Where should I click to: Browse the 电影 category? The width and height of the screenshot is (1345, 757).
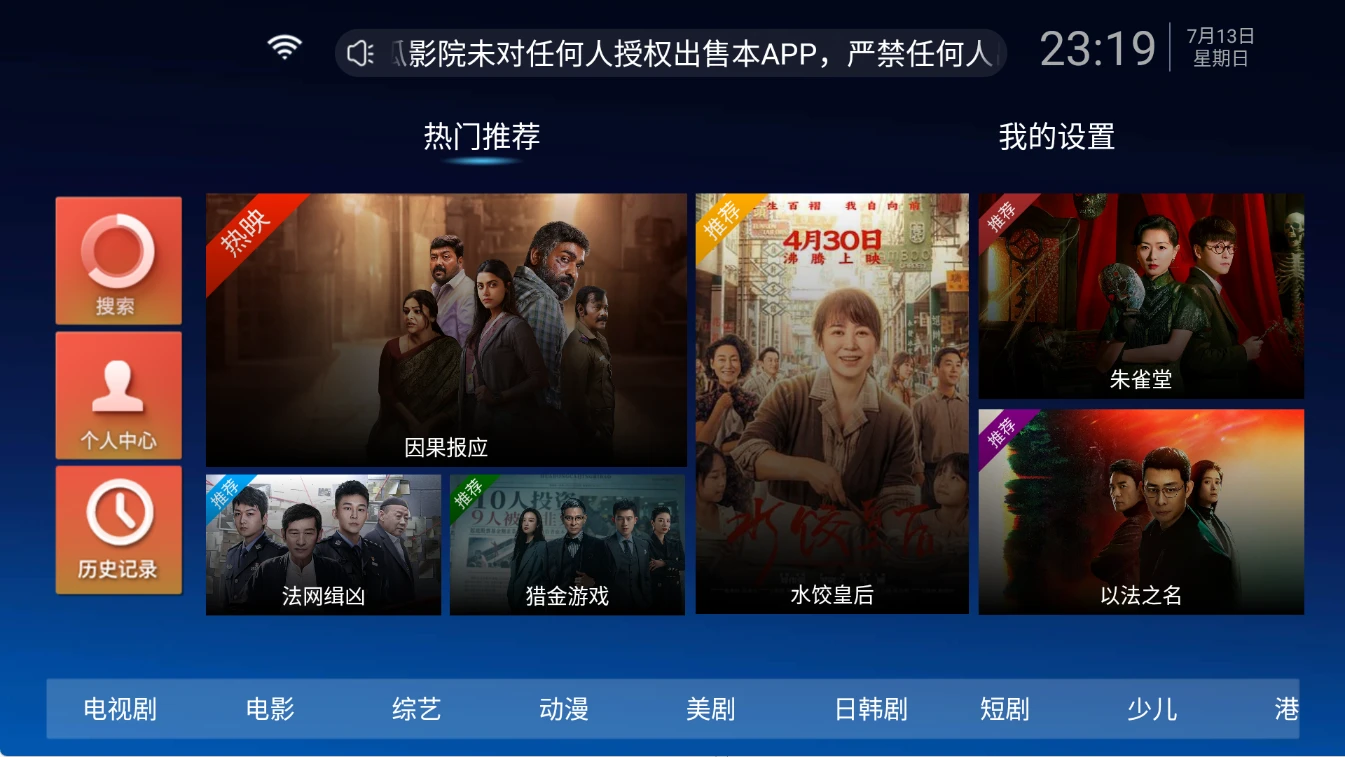(270, 710)
